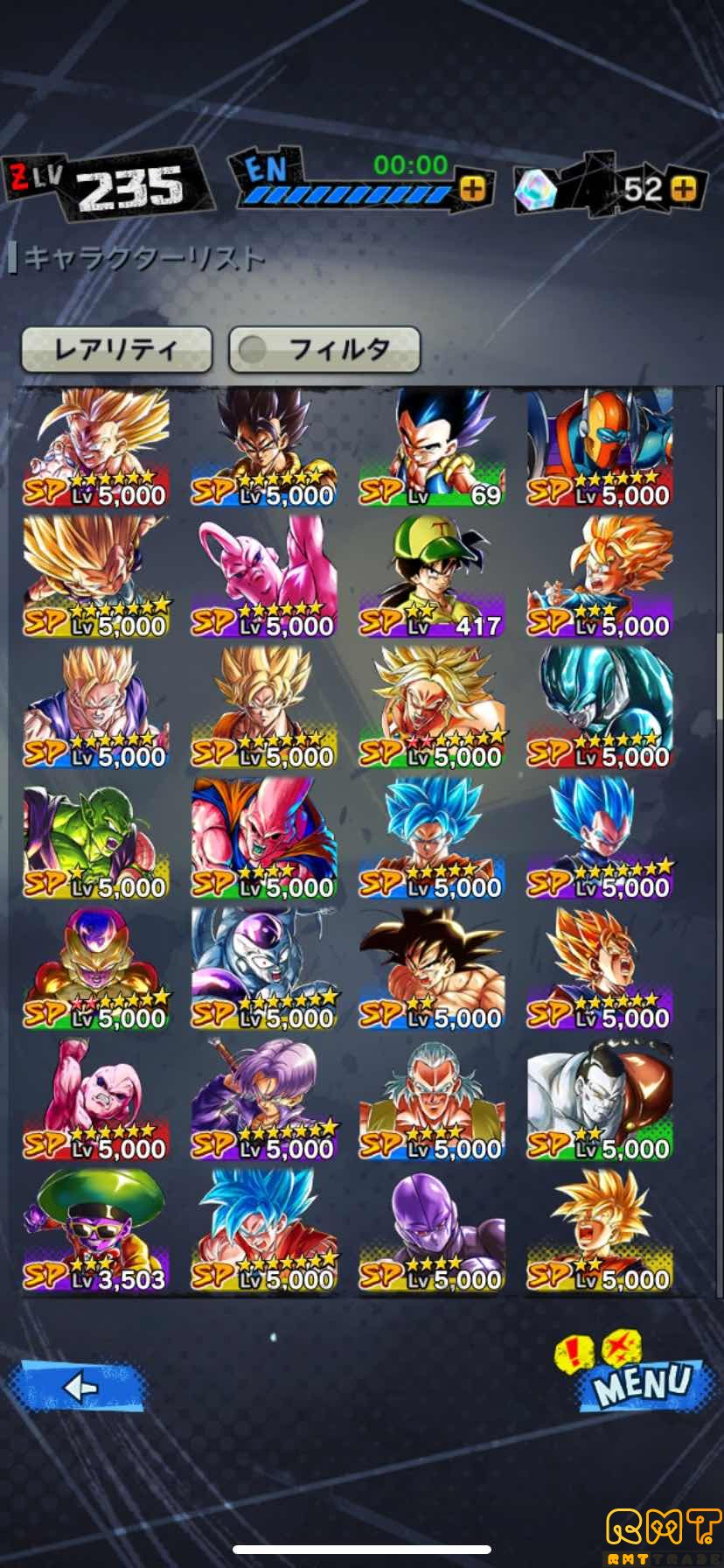
Task: Go back with the blue arrow button
Action: (x=77, y=1387)
